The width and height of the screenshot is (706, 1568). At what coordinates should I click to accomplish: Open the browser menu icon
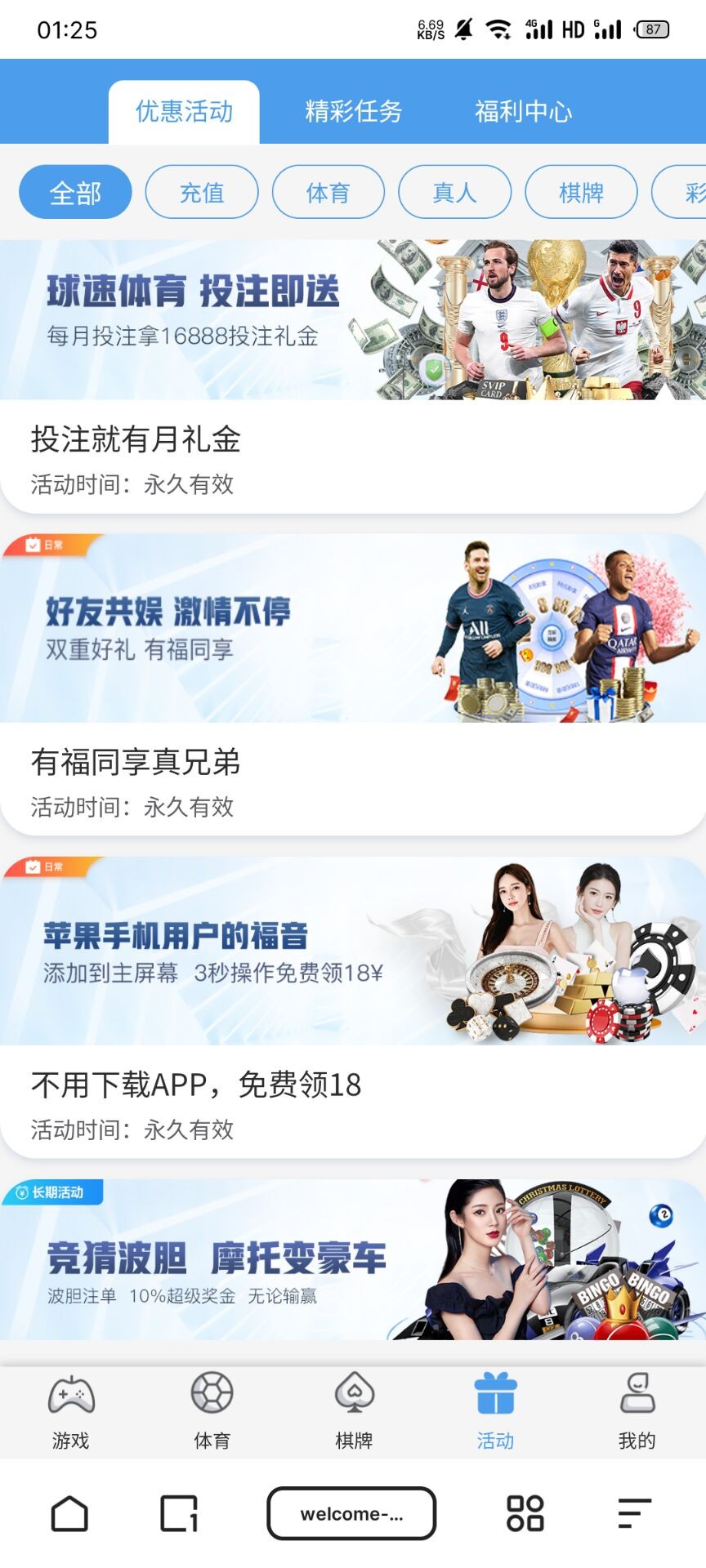pyautogui.click(x=634, y=1513)
